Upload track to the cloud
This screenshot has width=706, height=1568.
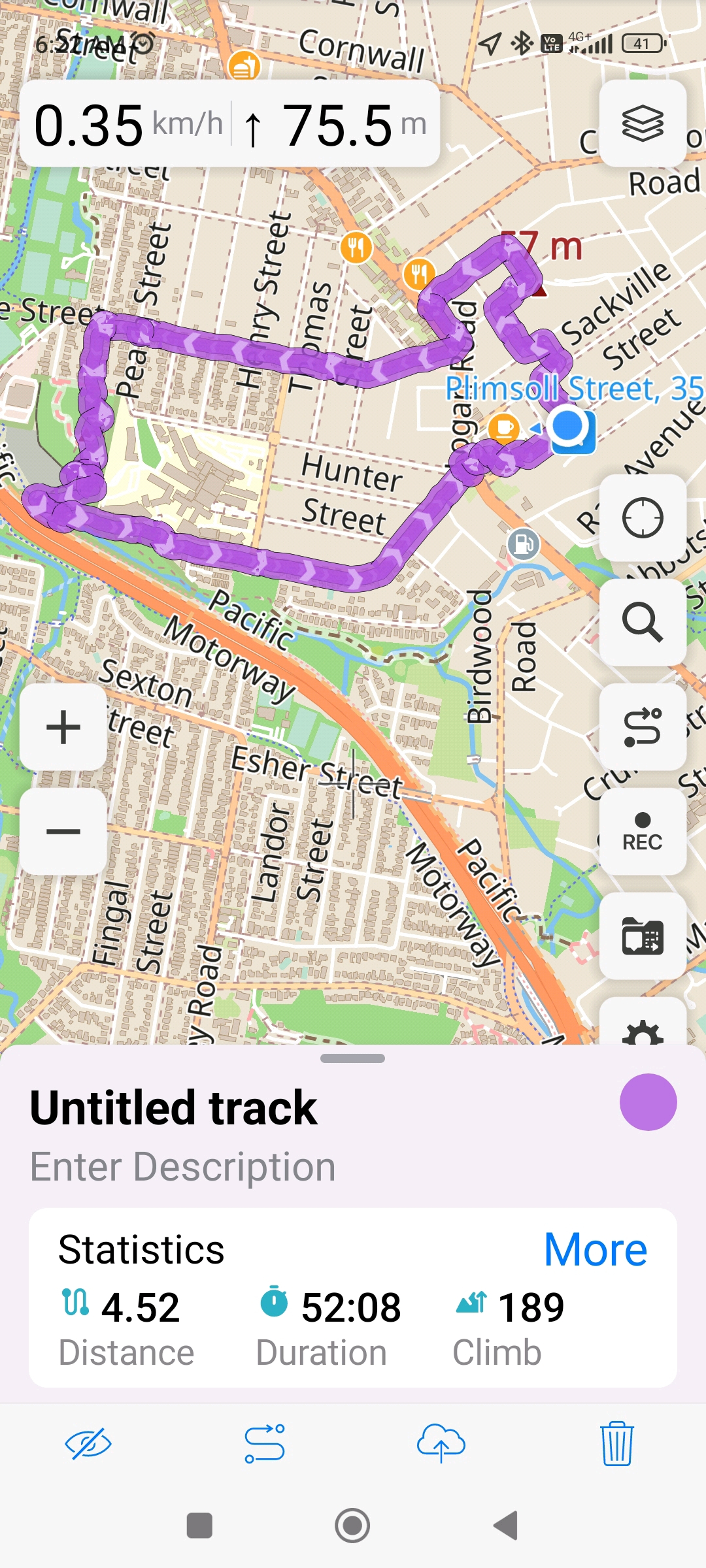click(x=441, y=1444)
